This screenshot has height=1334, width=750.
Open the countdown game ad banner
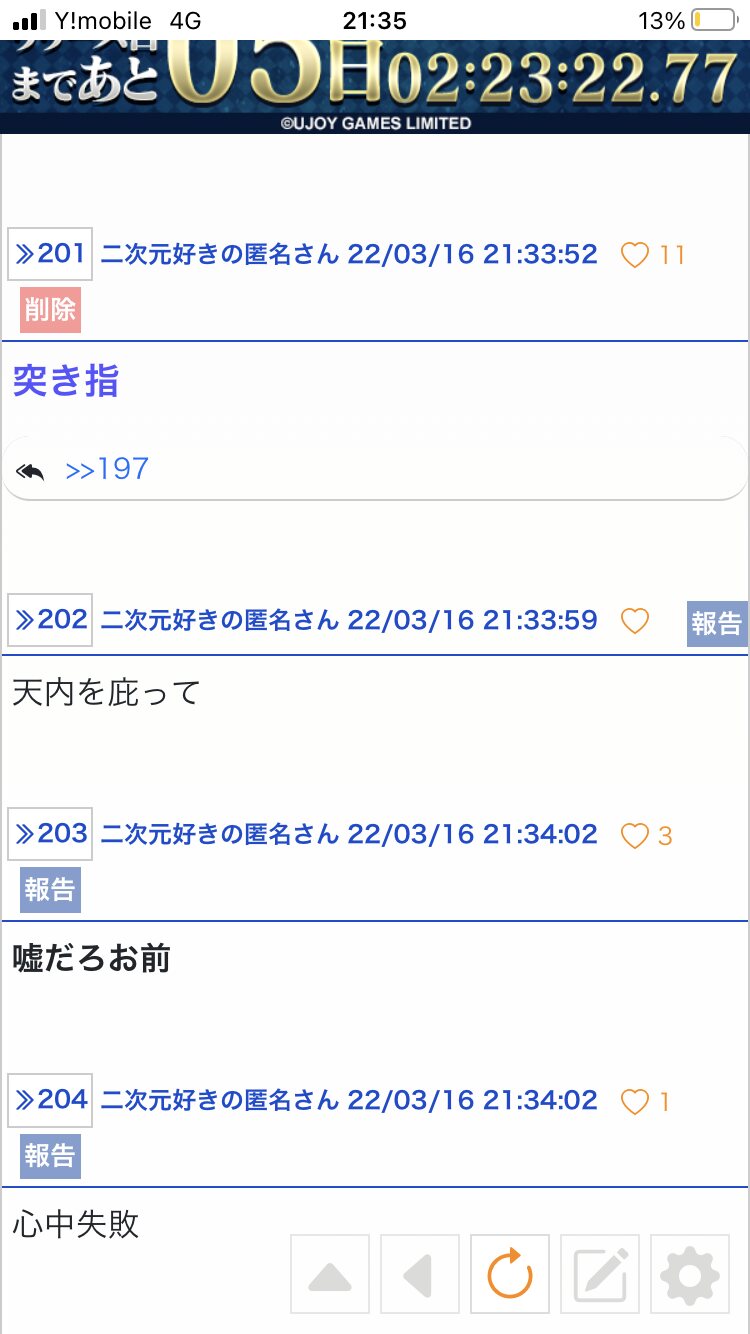(x=375, y=86)
